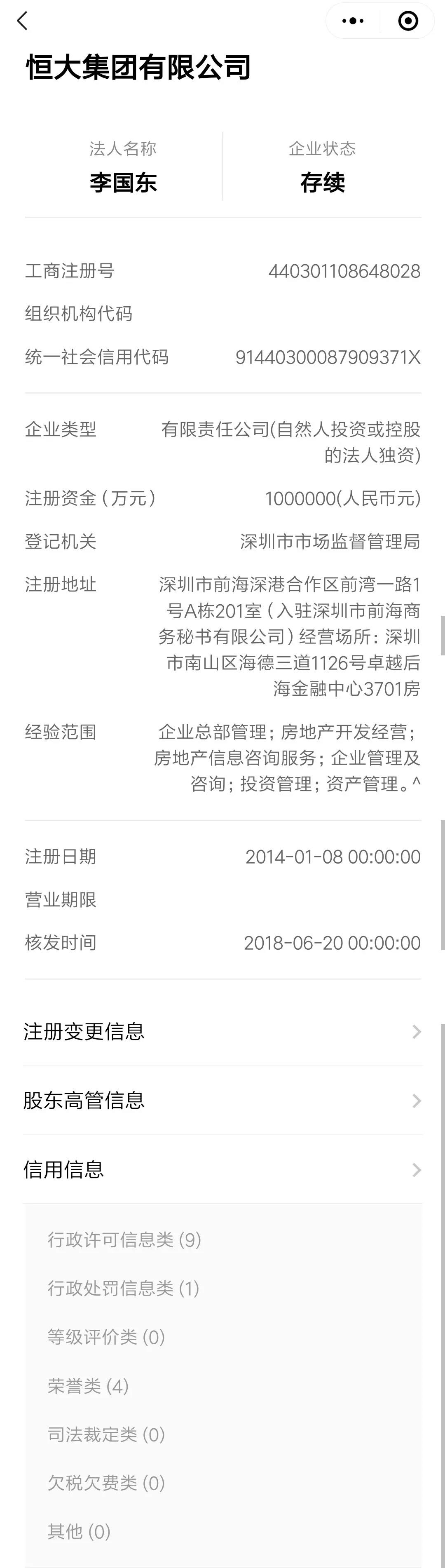The width and height of the screenshot is (445, 1568).
Task: Close the mini program with circle button
Action: pyautogui.click(x=408, y=21)
